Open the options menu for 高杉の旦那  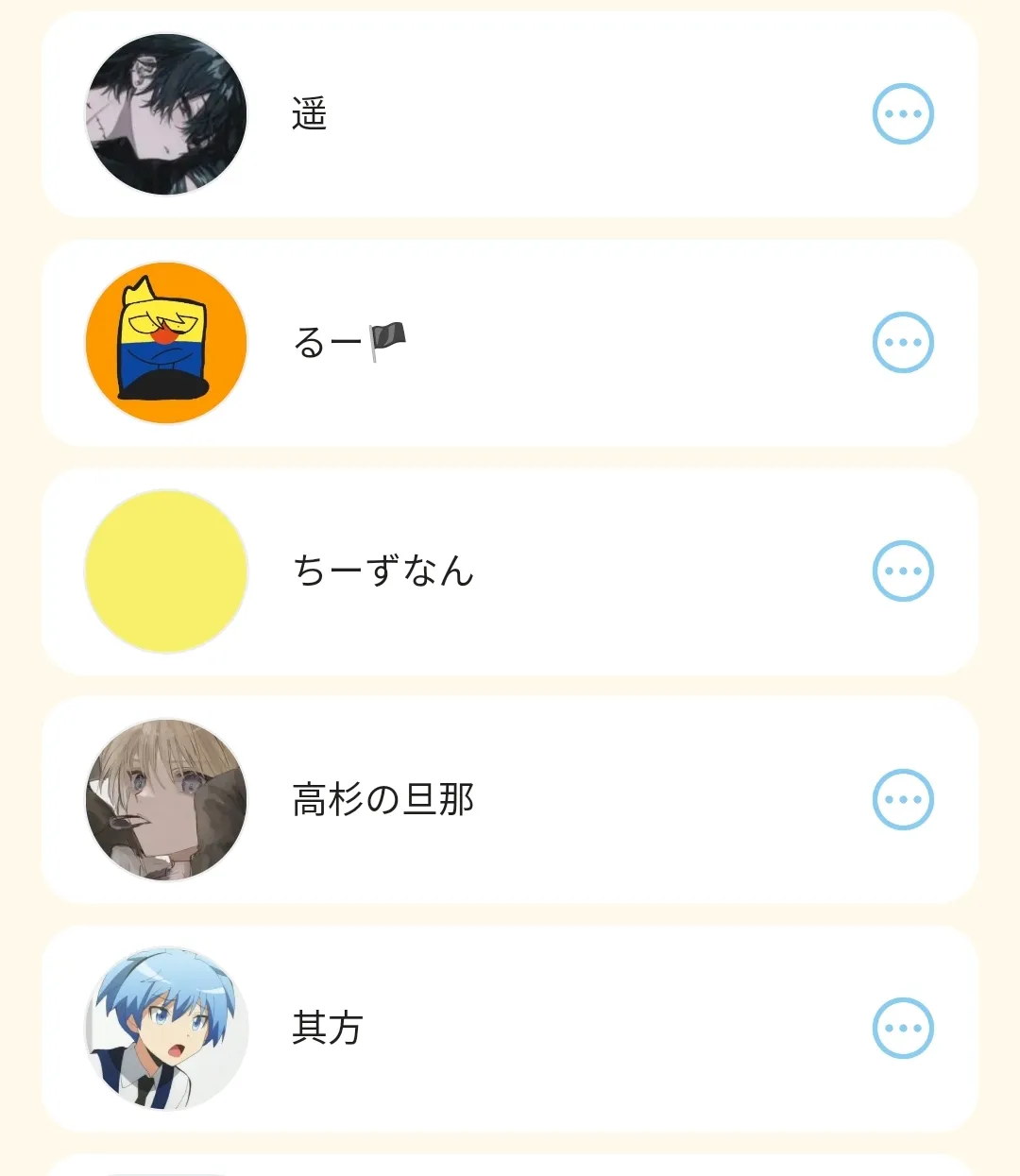click(x=903, y=800)
